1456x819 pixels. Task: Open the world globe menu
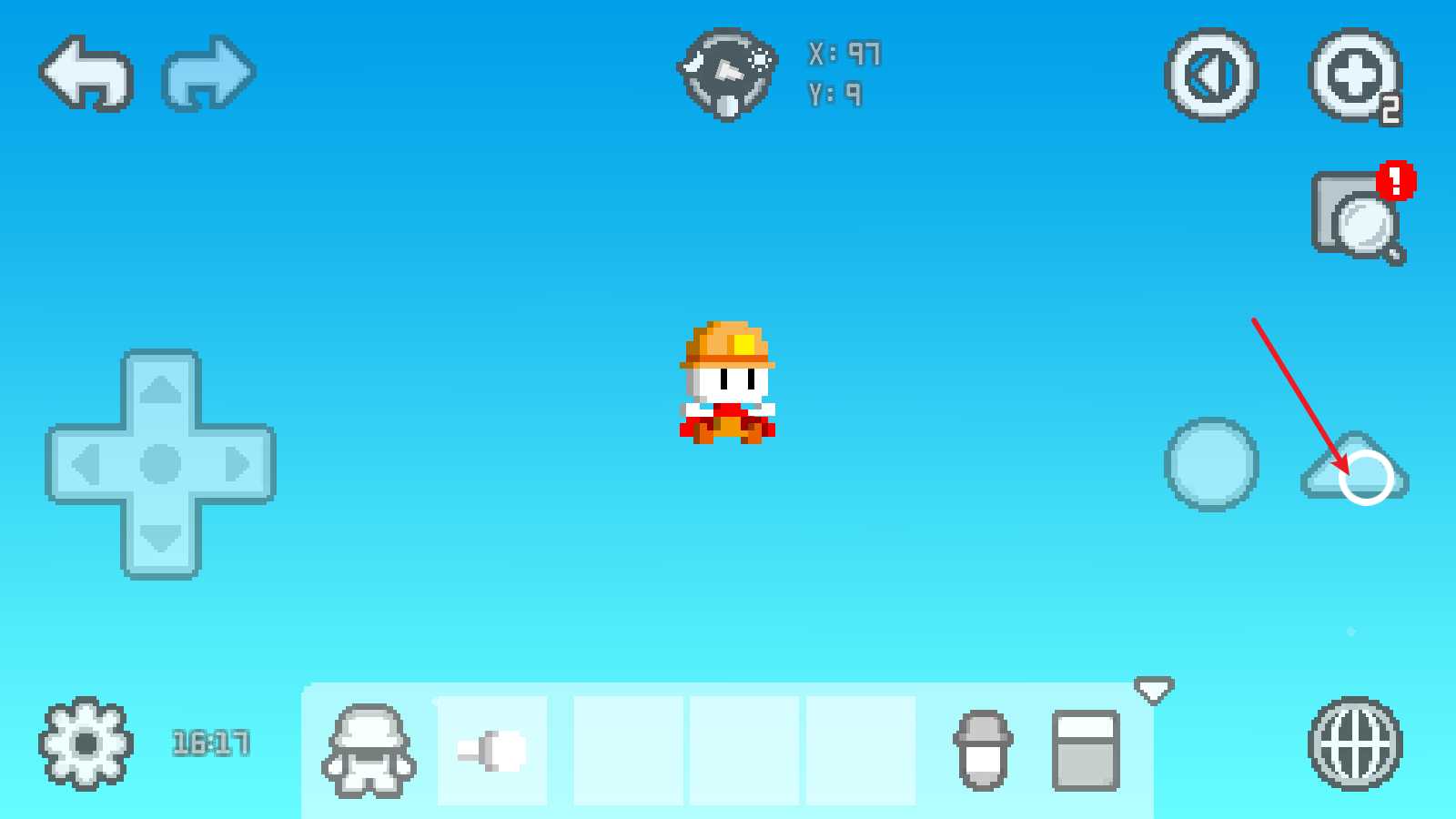(1355, 743)
